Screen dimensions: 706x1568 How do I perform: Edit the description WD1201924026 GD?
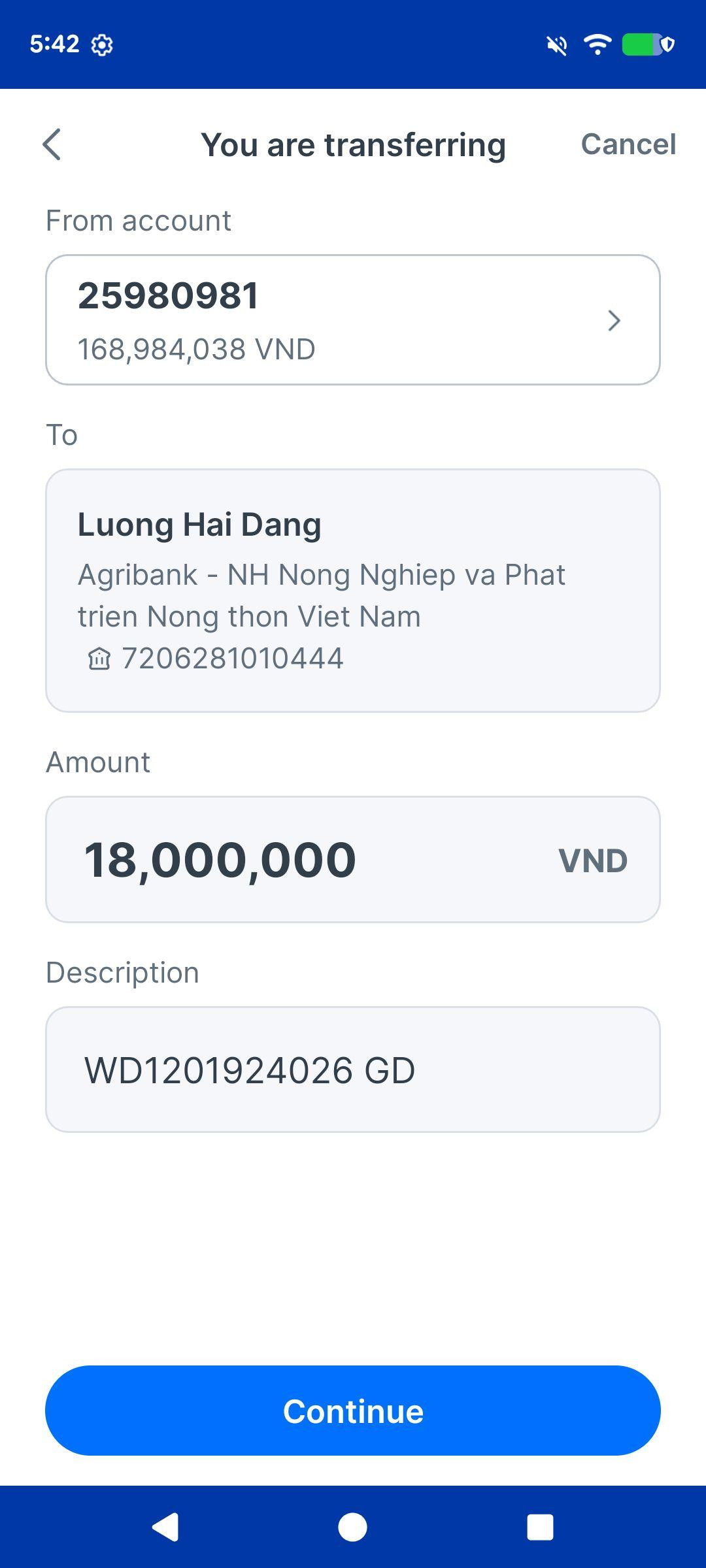coord(353,1070)
